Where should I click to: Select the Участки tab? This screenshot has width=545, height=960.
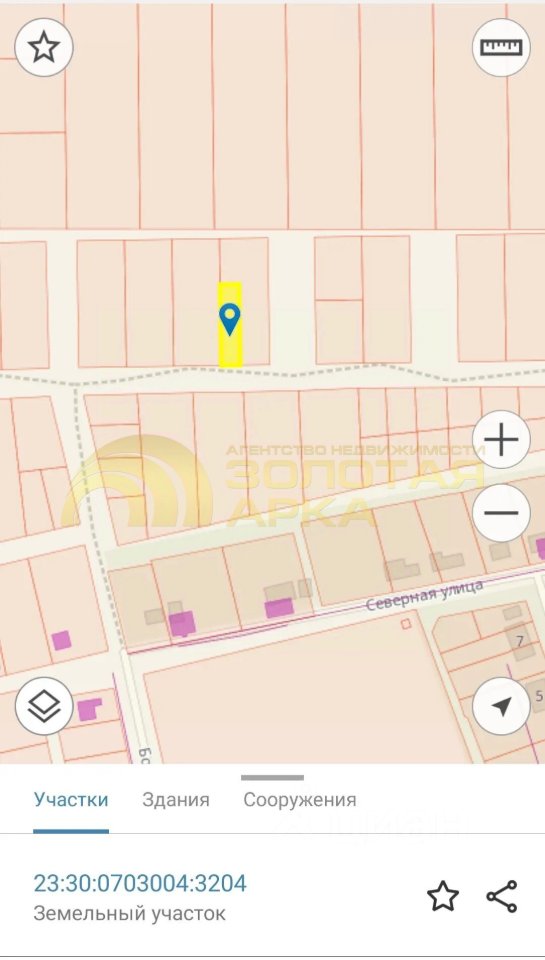[x=71, y=800]
